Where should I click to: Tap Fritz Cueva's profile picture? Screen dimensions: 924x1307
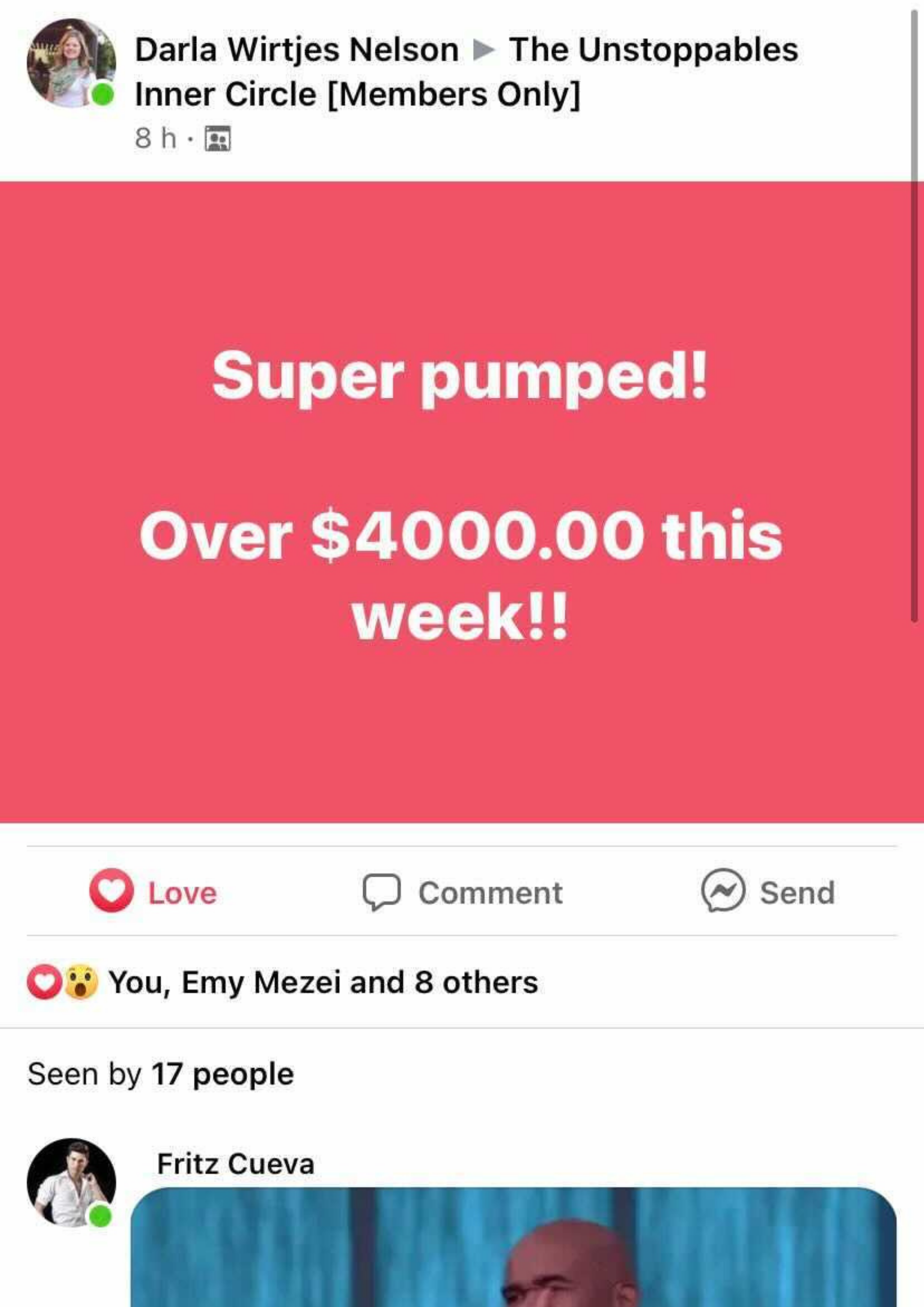[x=71, y=1183]
